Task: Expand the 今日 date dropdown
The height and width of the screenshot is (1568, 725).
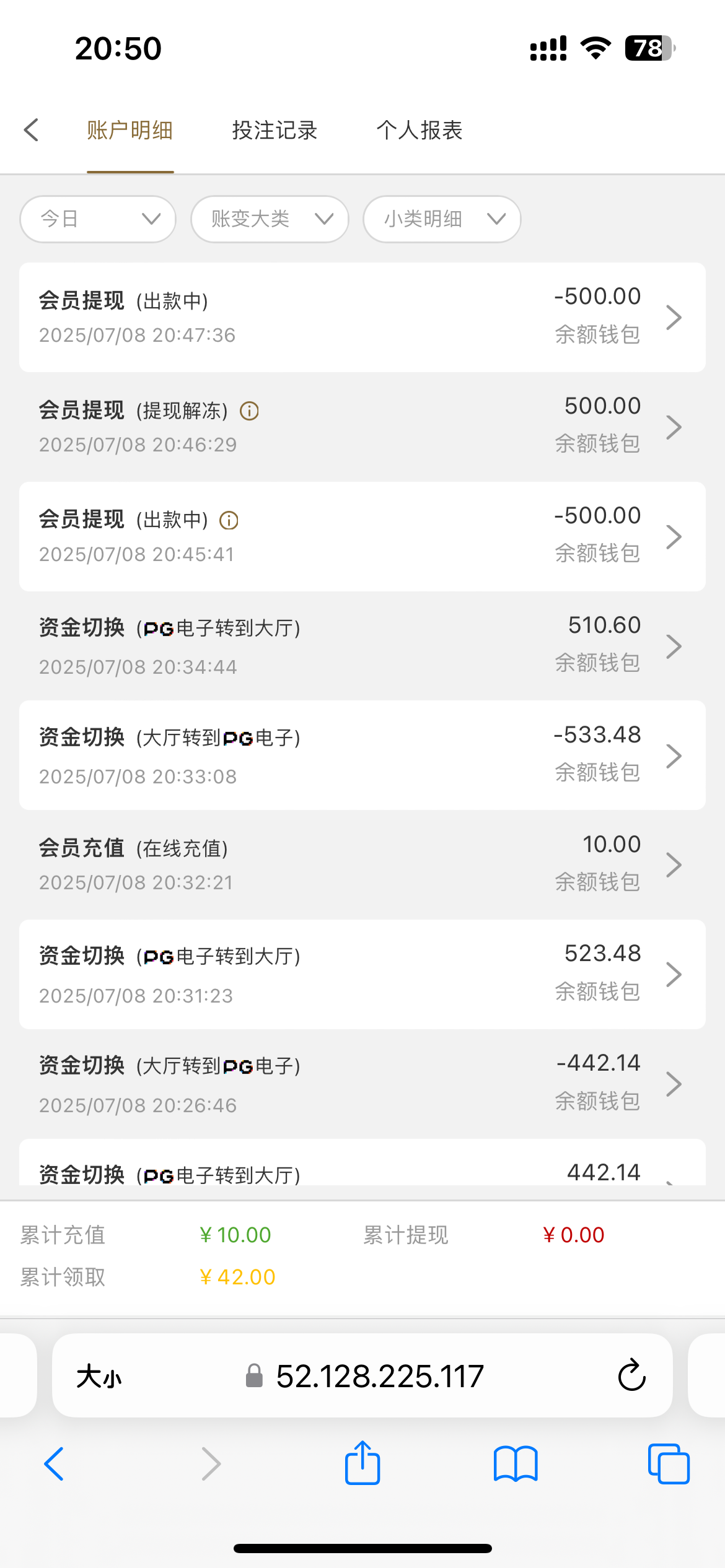Action: [x=98, y=219]
